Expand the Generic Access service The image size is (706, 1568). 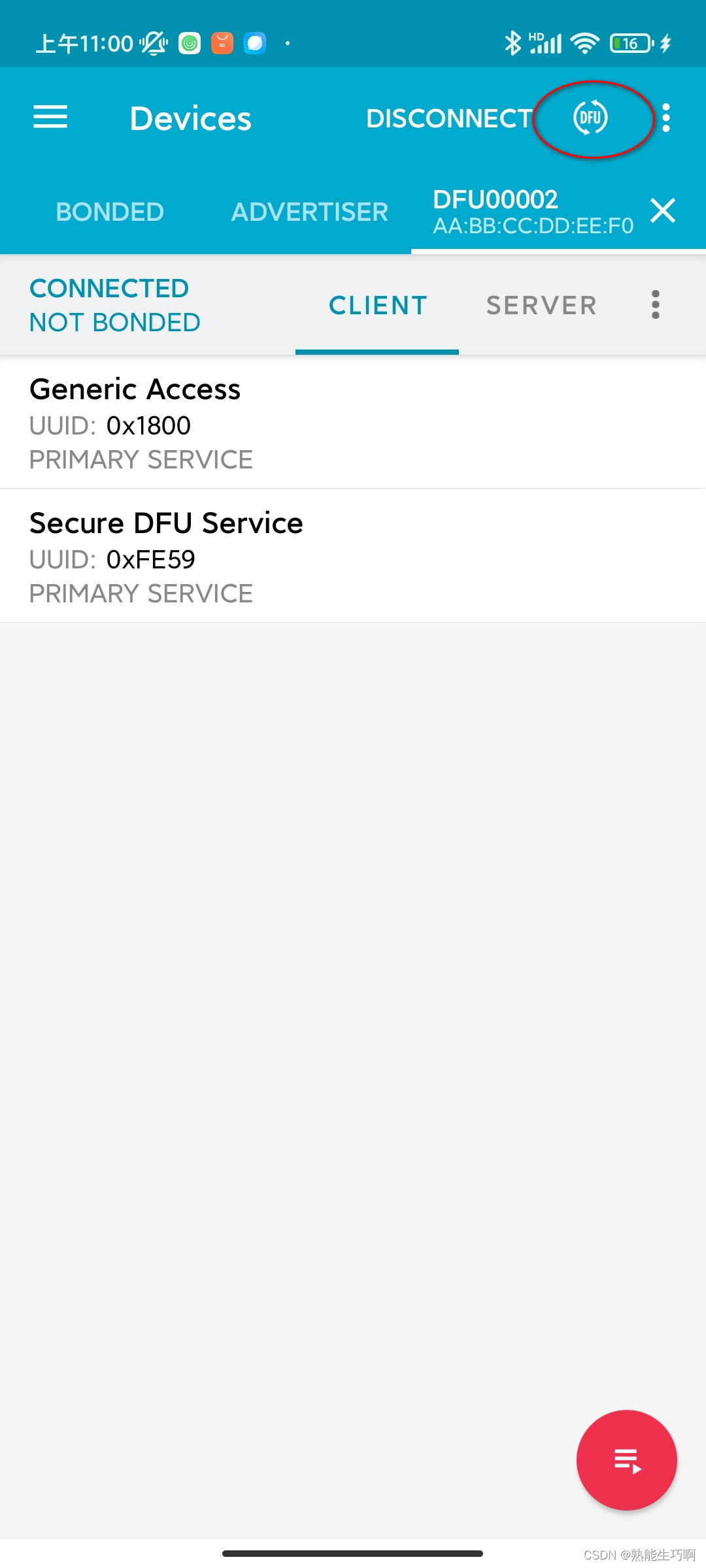click(x=353, y=423)
